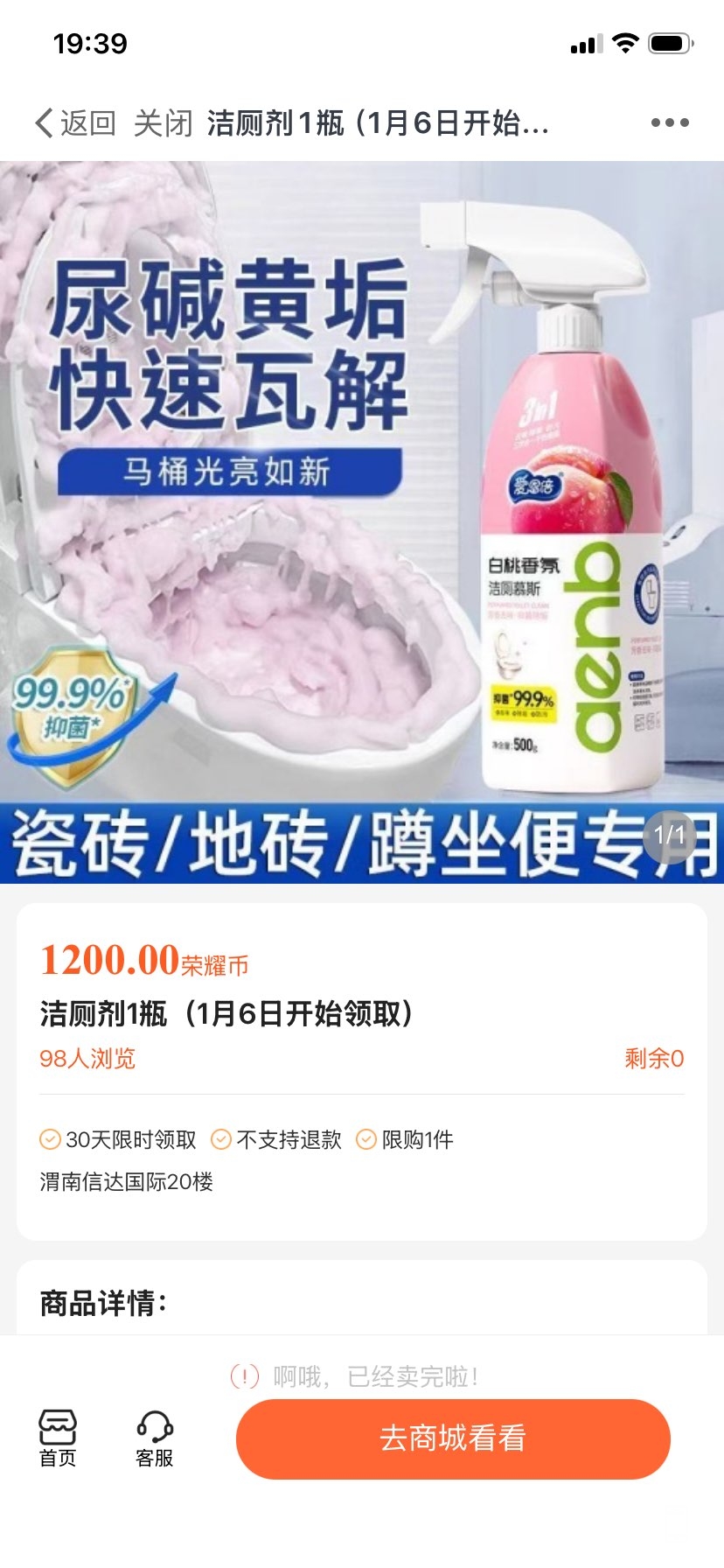Go back with the 返回 arrow
724x1568 pixels.
click(73, 123)
